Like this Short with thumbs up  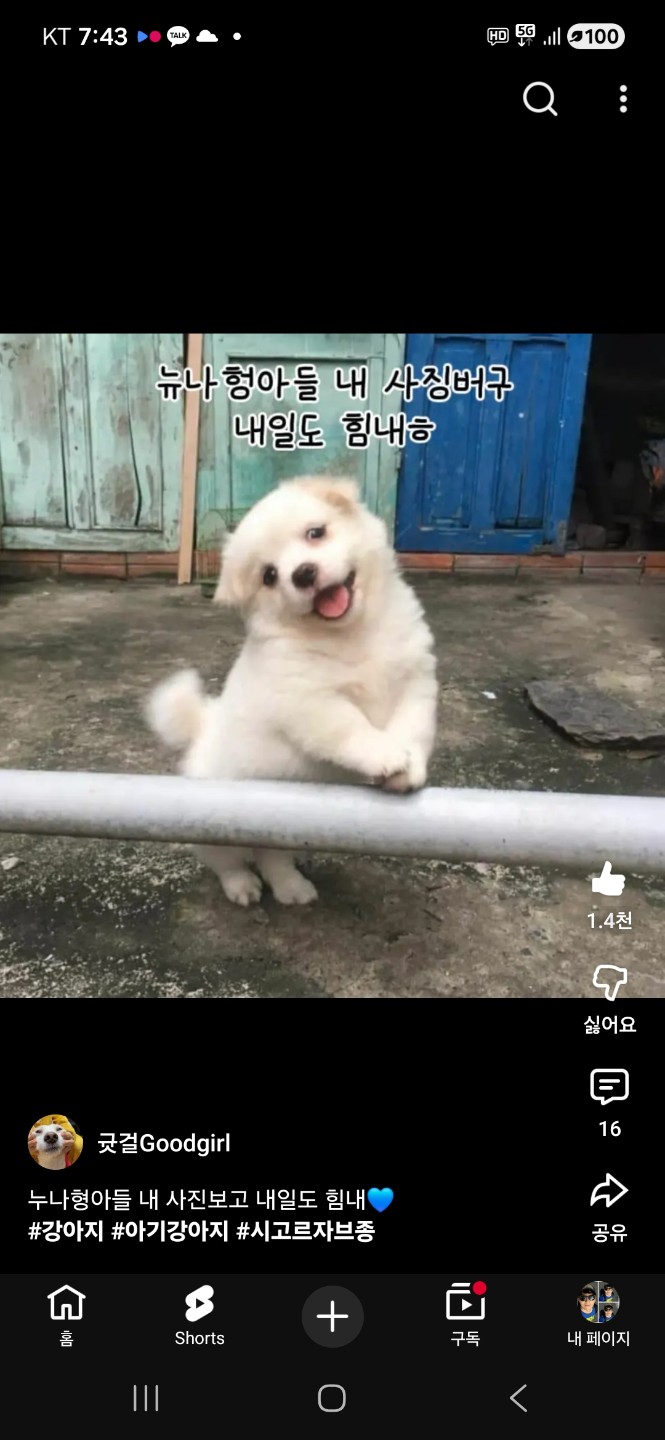[608, 881]
